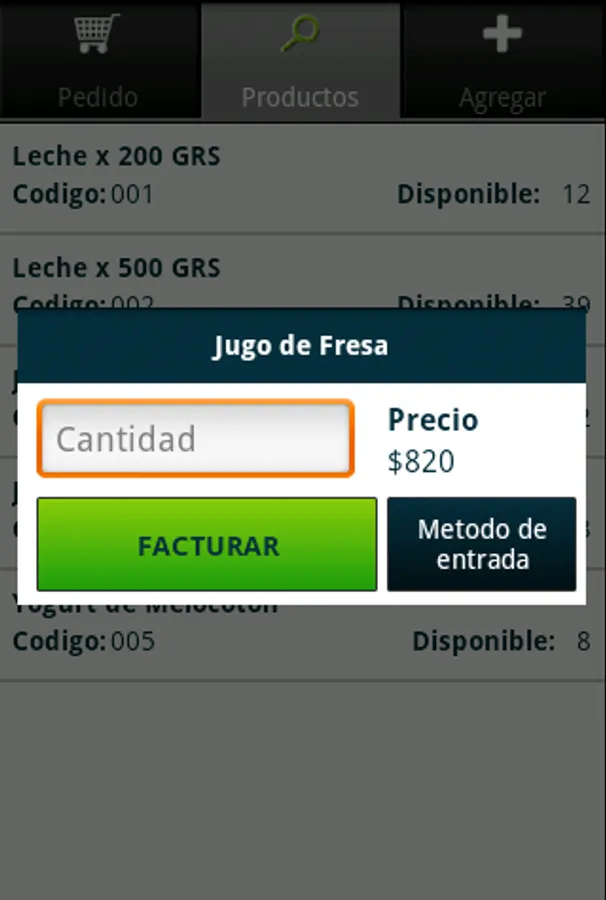Switch to the Agregar tab
The height and width of the screenshot is (900, 606).
502,60
